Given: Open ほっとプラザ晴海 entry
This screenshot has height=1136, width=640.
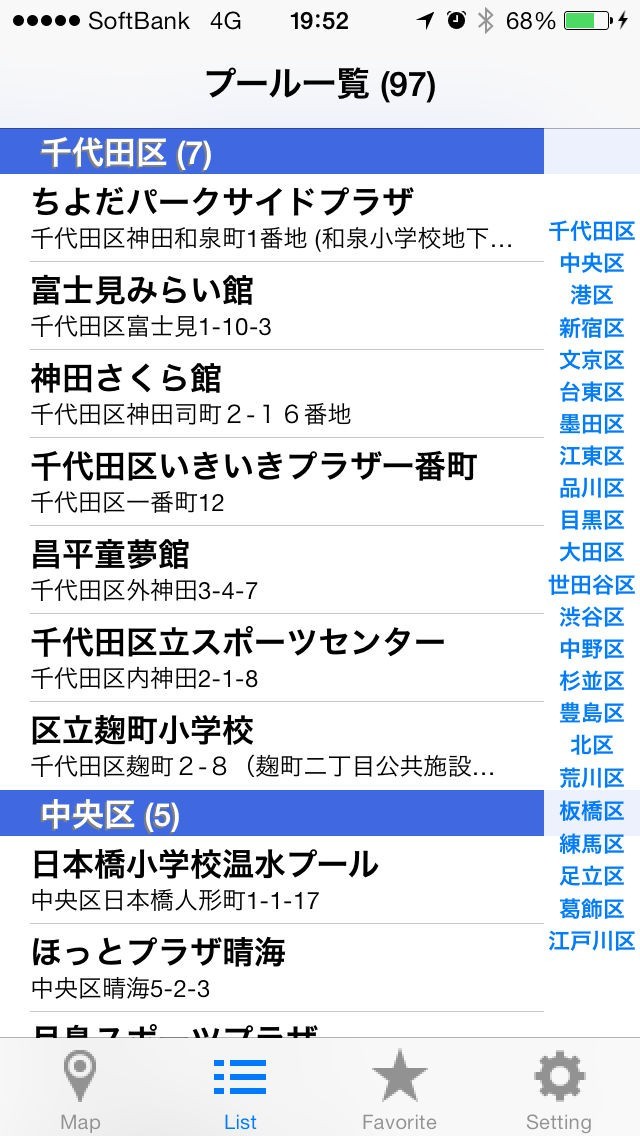Looking at the screenshot, I should [272, 967].
